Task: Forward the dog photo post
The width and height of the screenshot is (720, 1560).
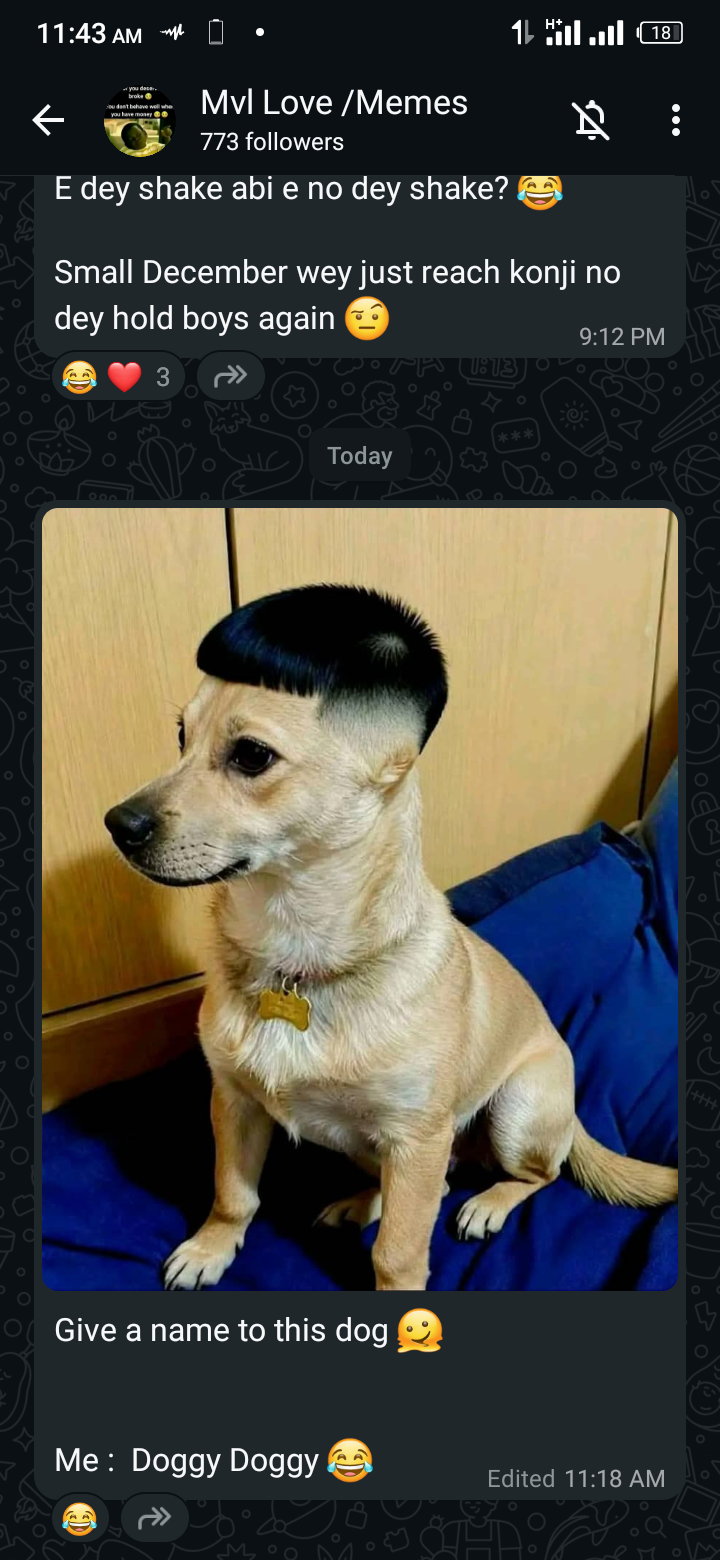Action: [x=154, y=1518]
